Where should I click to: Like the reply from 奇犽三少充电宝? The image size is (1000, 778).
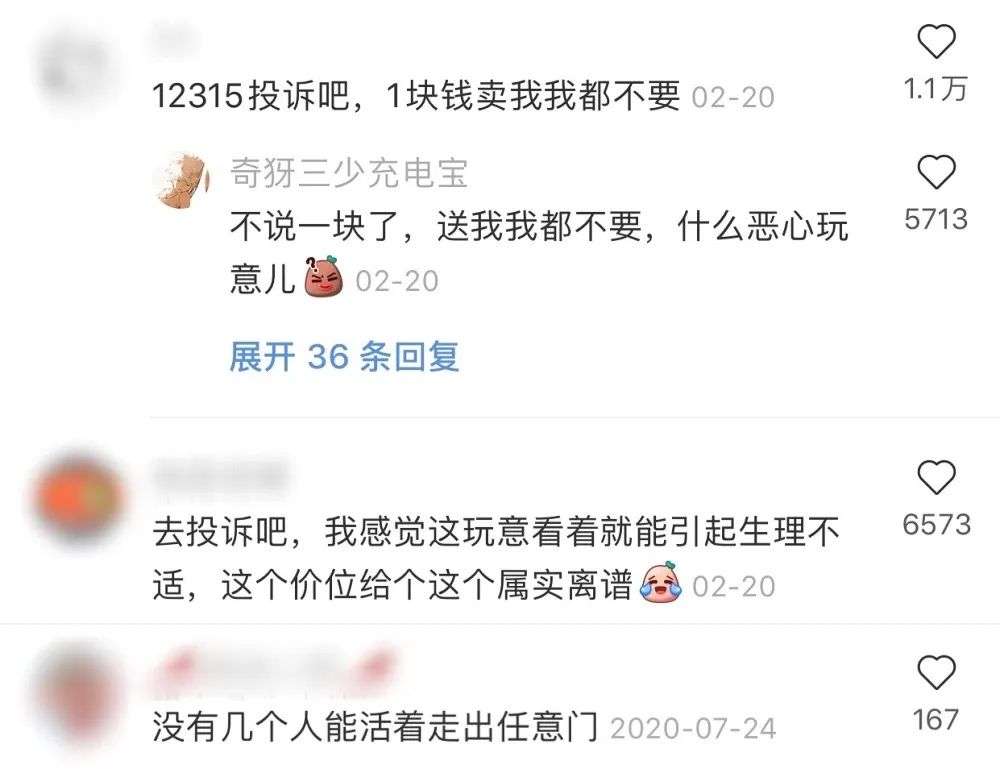click(x=936, y=174)
